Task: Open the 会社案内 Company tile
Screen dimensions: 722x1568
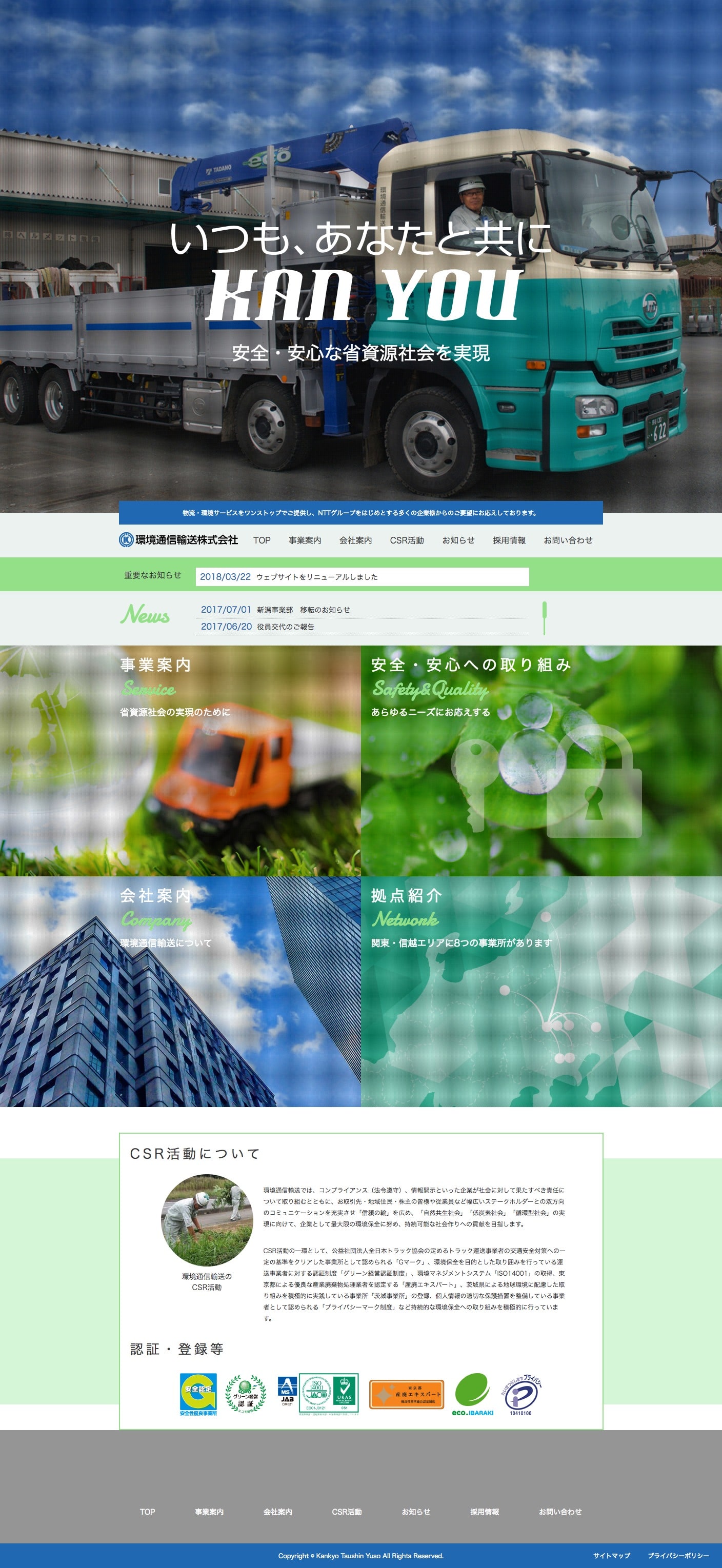Action: click(180, 991)
